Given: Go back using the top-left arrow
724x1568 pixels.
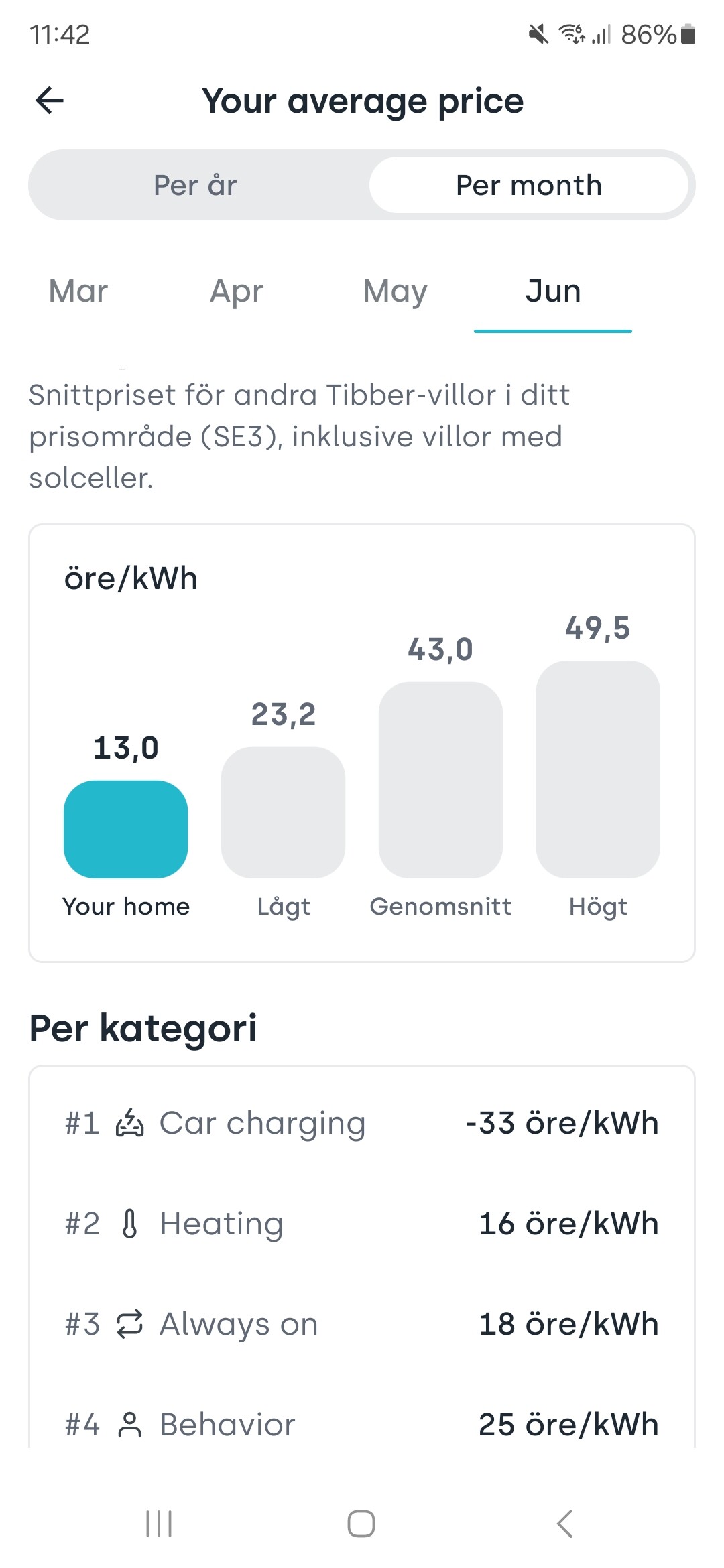Looking at the screenshot, I should coord(50,101).
